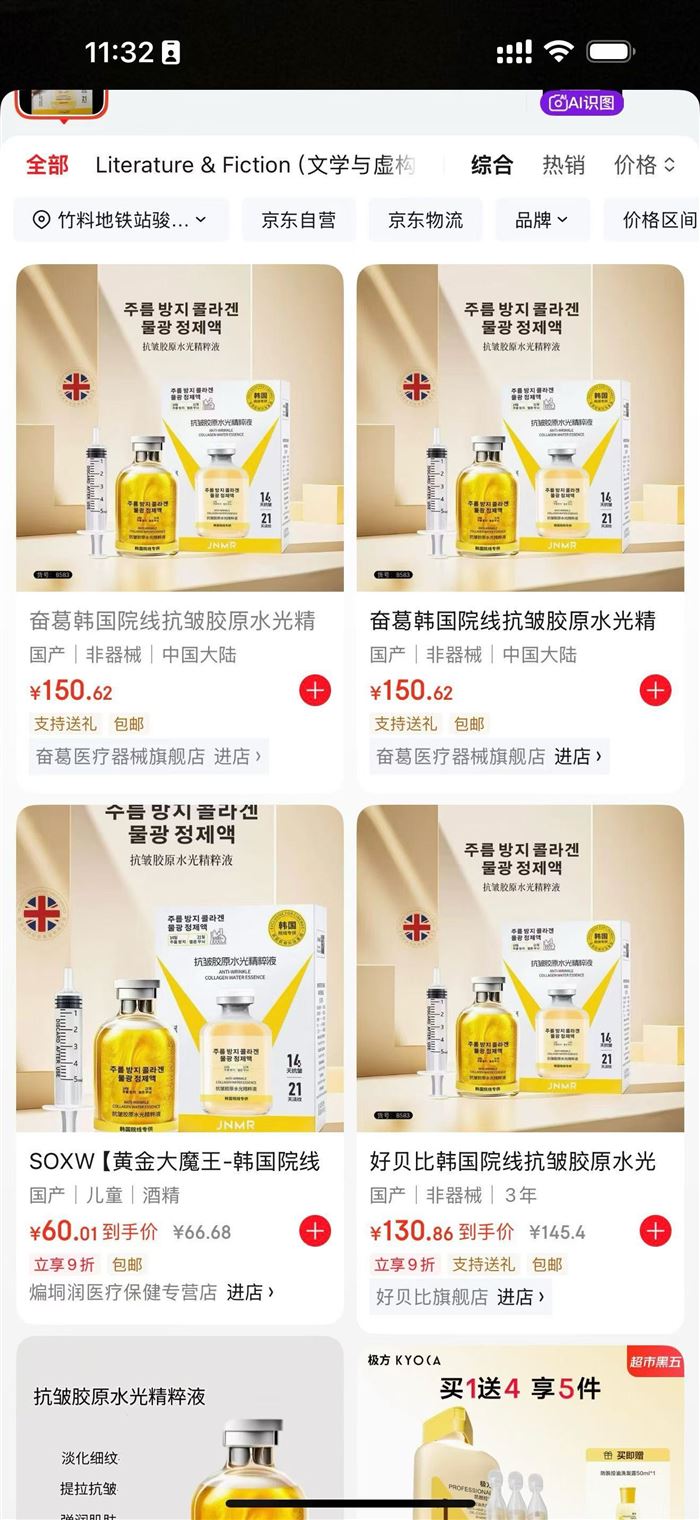Viewport: 700px width, 1520px height.
Task: Toggle the 价格 price sort order
Action: [645, 165]
